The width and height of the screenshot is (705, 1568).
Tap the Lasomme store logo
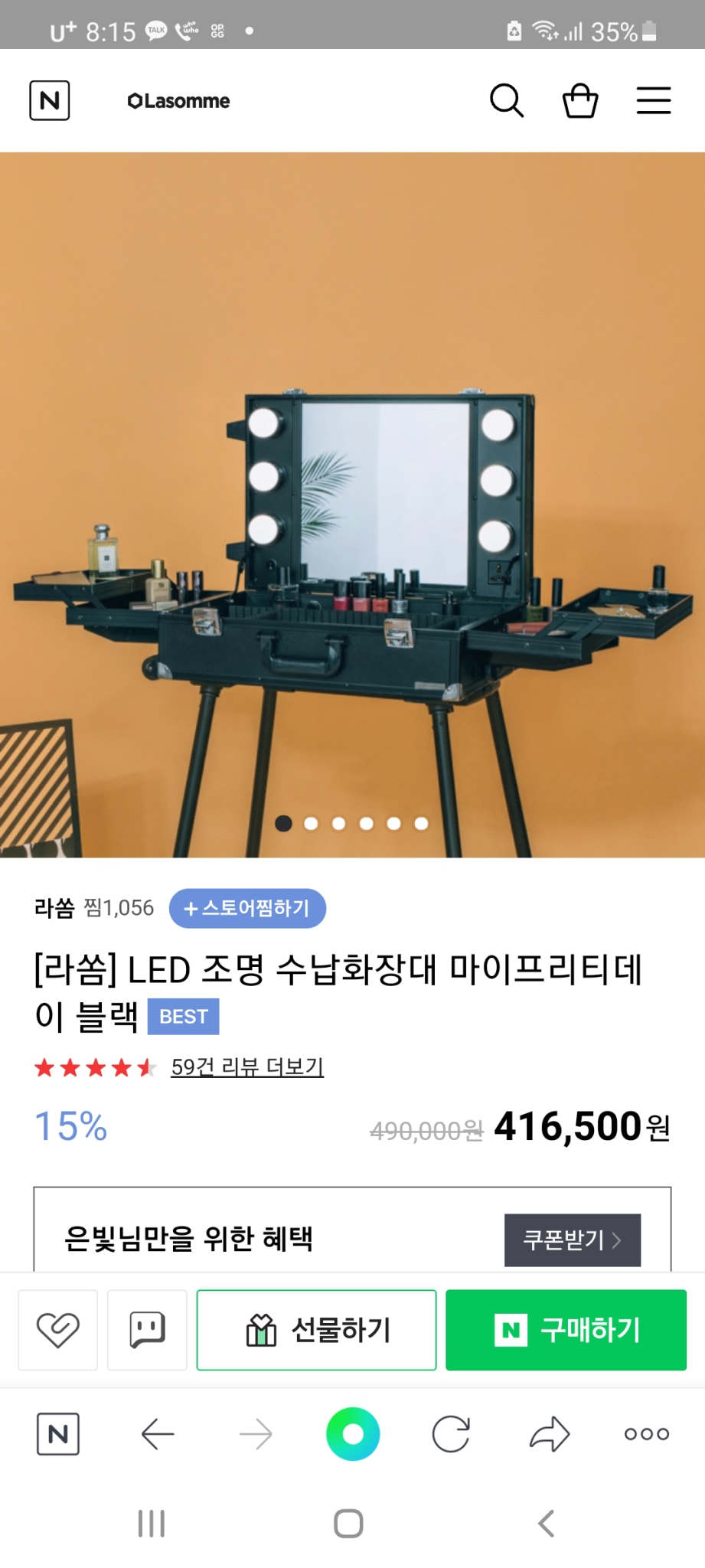tap(178, 100)
